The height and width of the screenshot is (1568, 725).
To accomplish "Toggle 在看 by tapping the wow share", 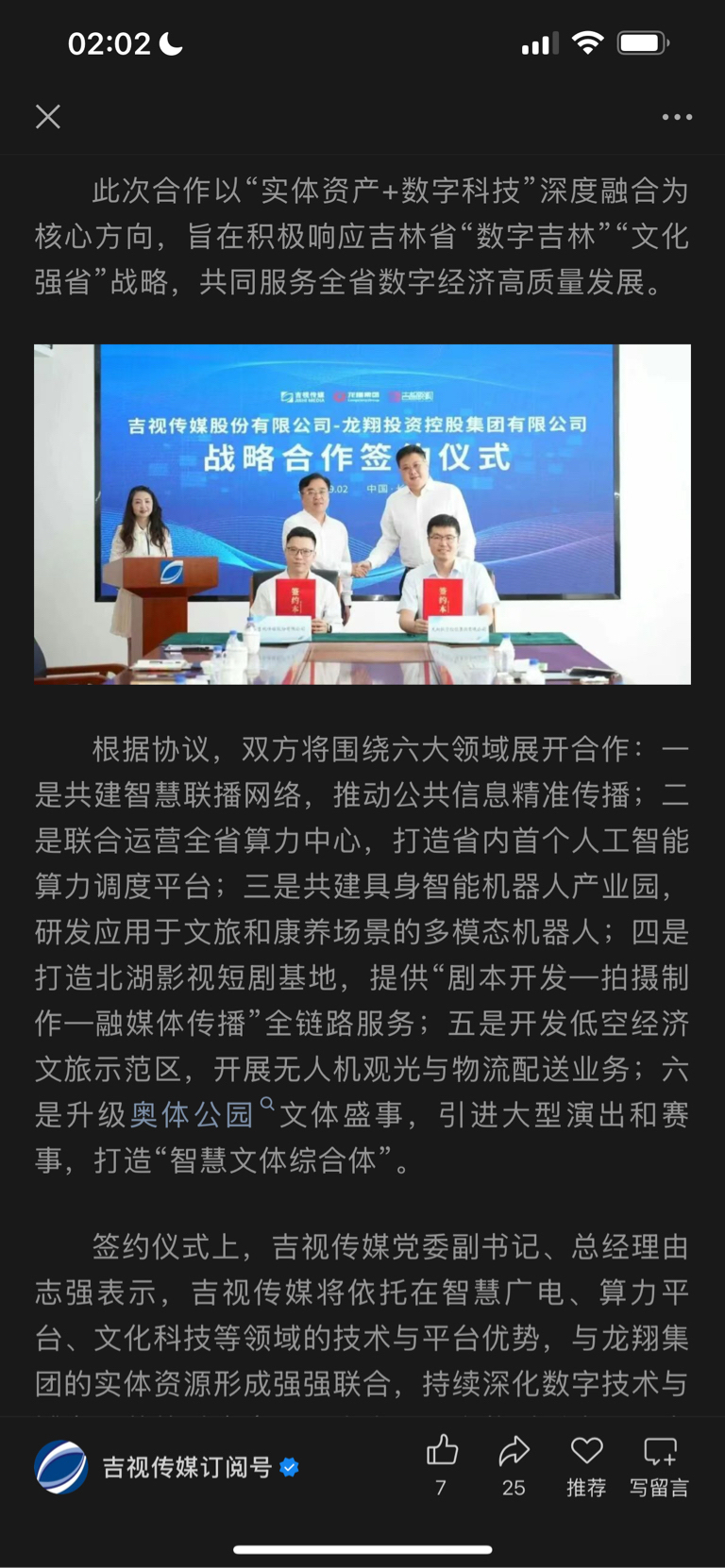I will 513,1450.
